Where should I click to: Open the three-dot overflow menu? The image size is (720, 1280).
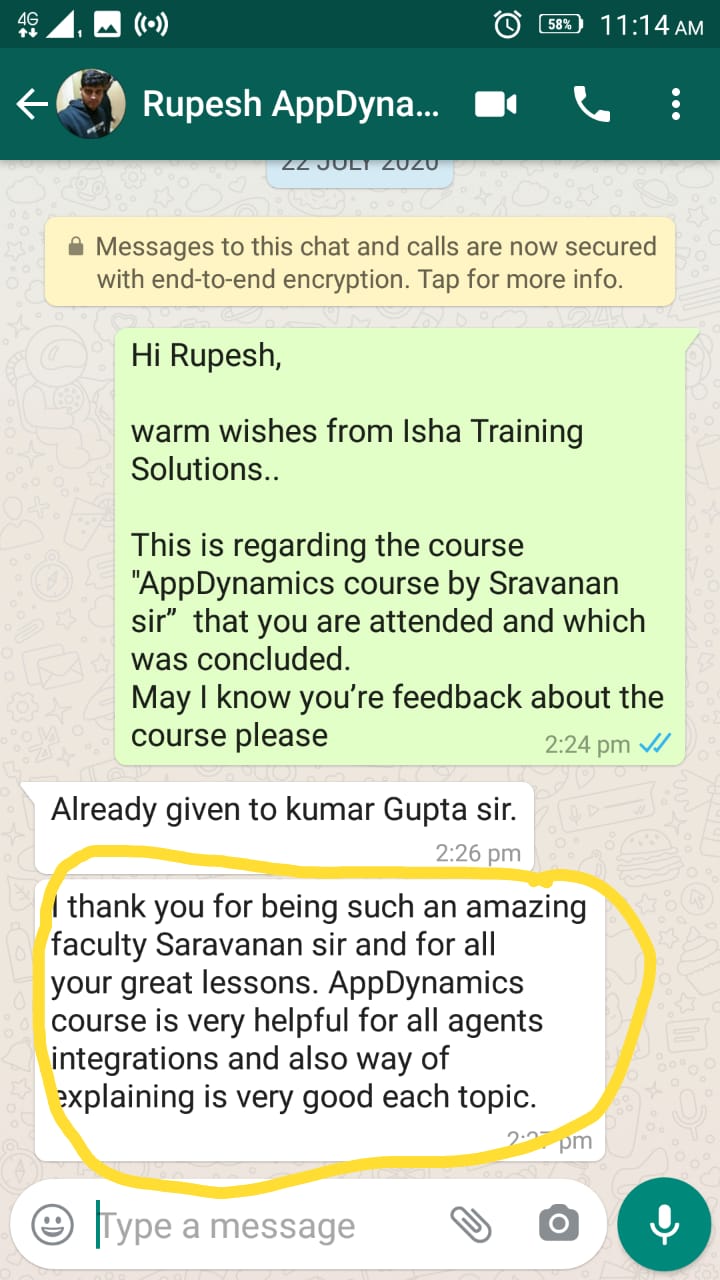pos(676,104)
